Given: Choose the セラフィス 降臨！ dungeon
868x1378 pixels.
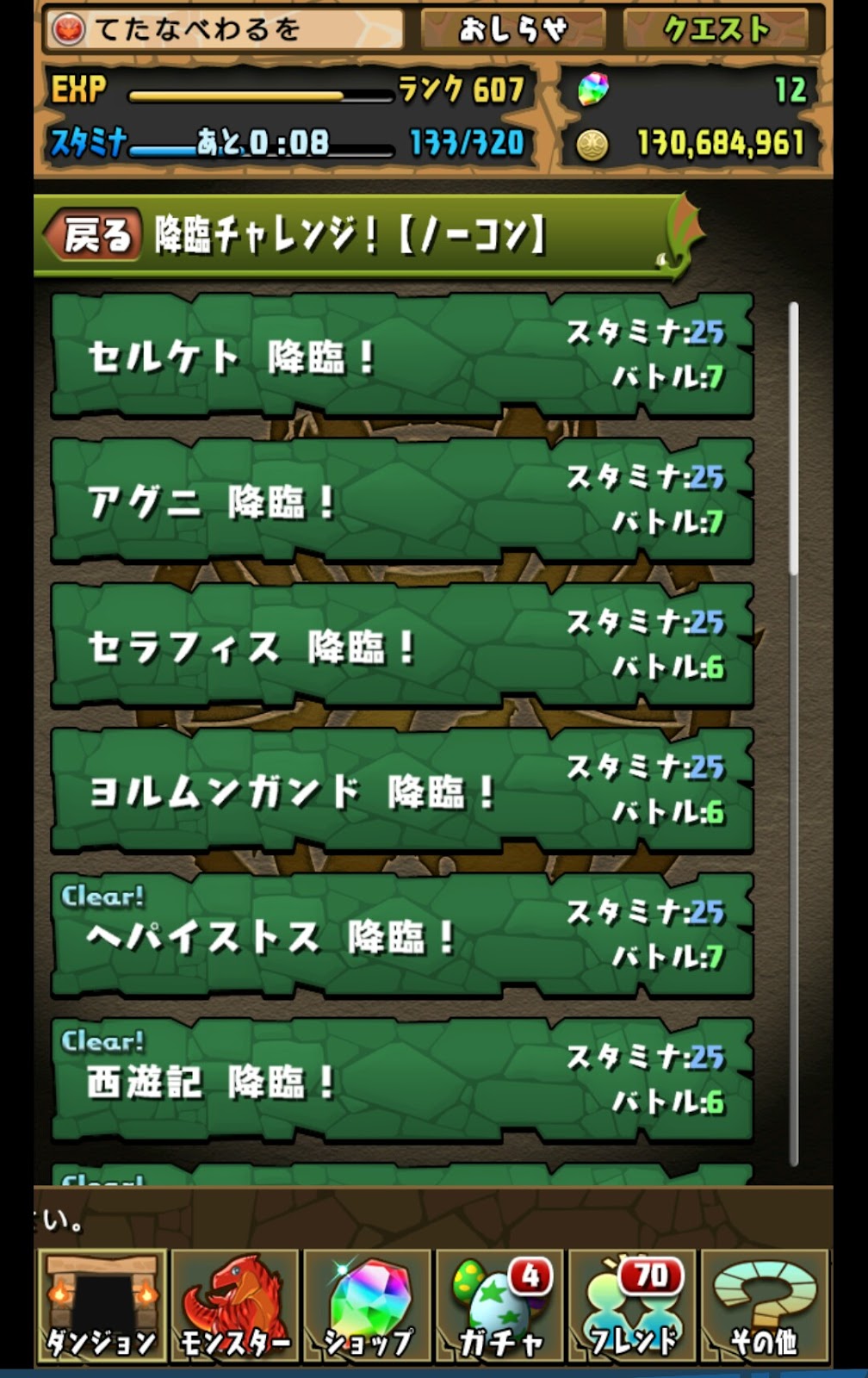Looking at the screenshot, I should (401, 646).
